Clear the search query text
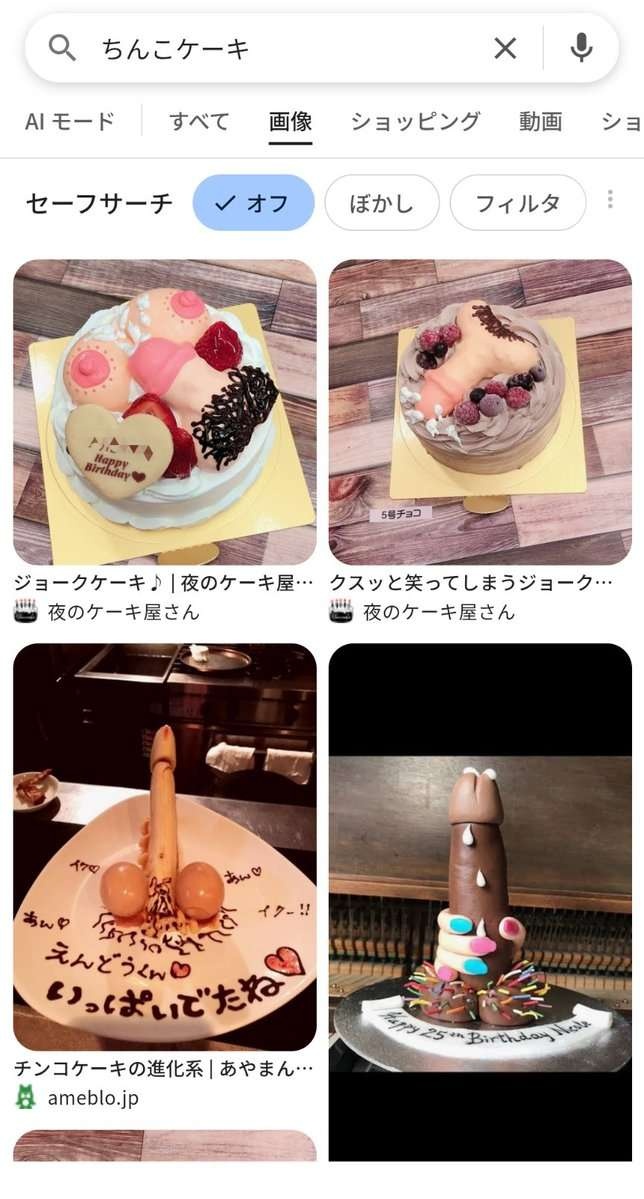This screenshot has height=1199, width=644. (506, 48)
